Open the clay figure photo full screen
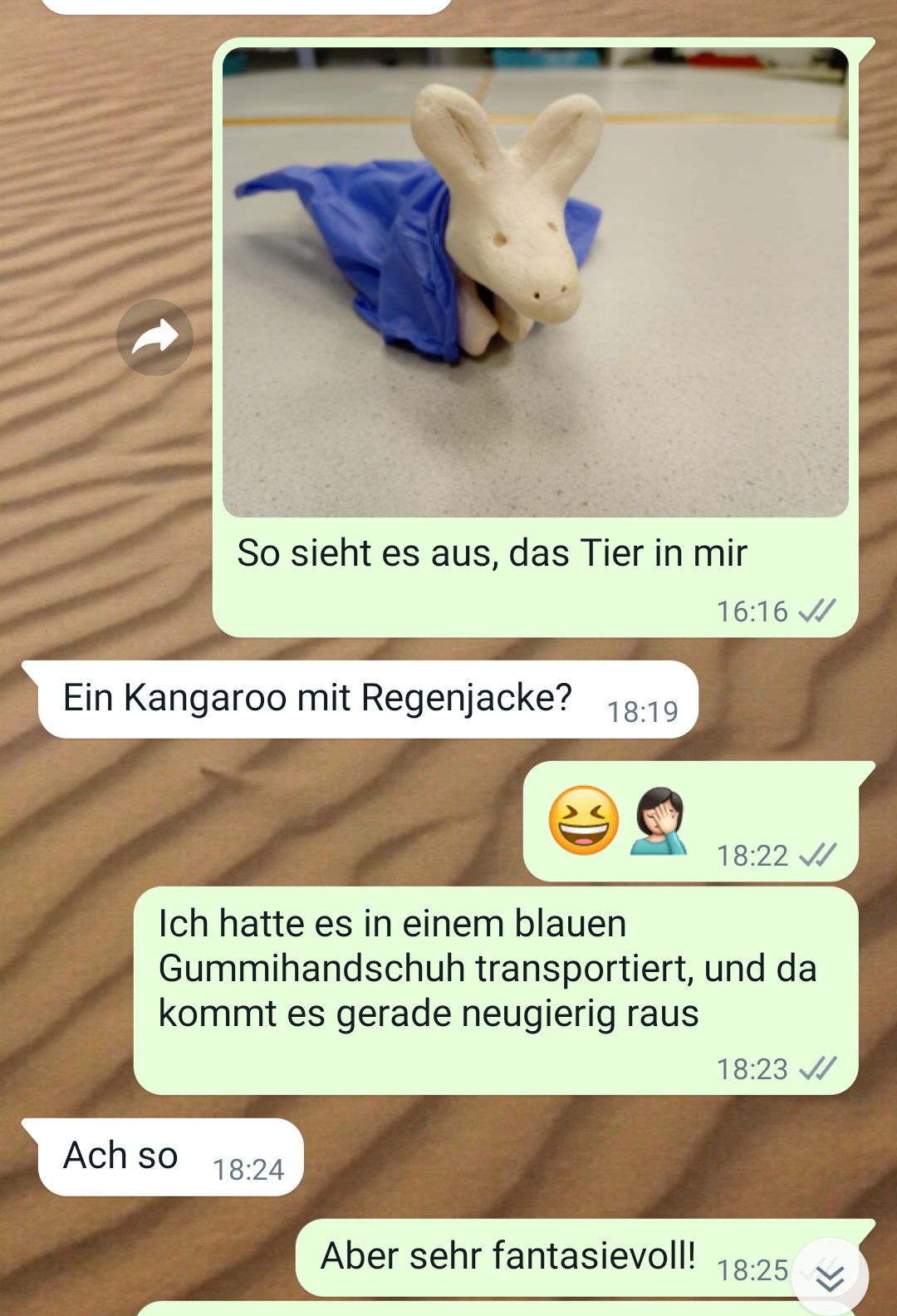The height and width of the screenshot is (1316, 897). pos(535,282)
